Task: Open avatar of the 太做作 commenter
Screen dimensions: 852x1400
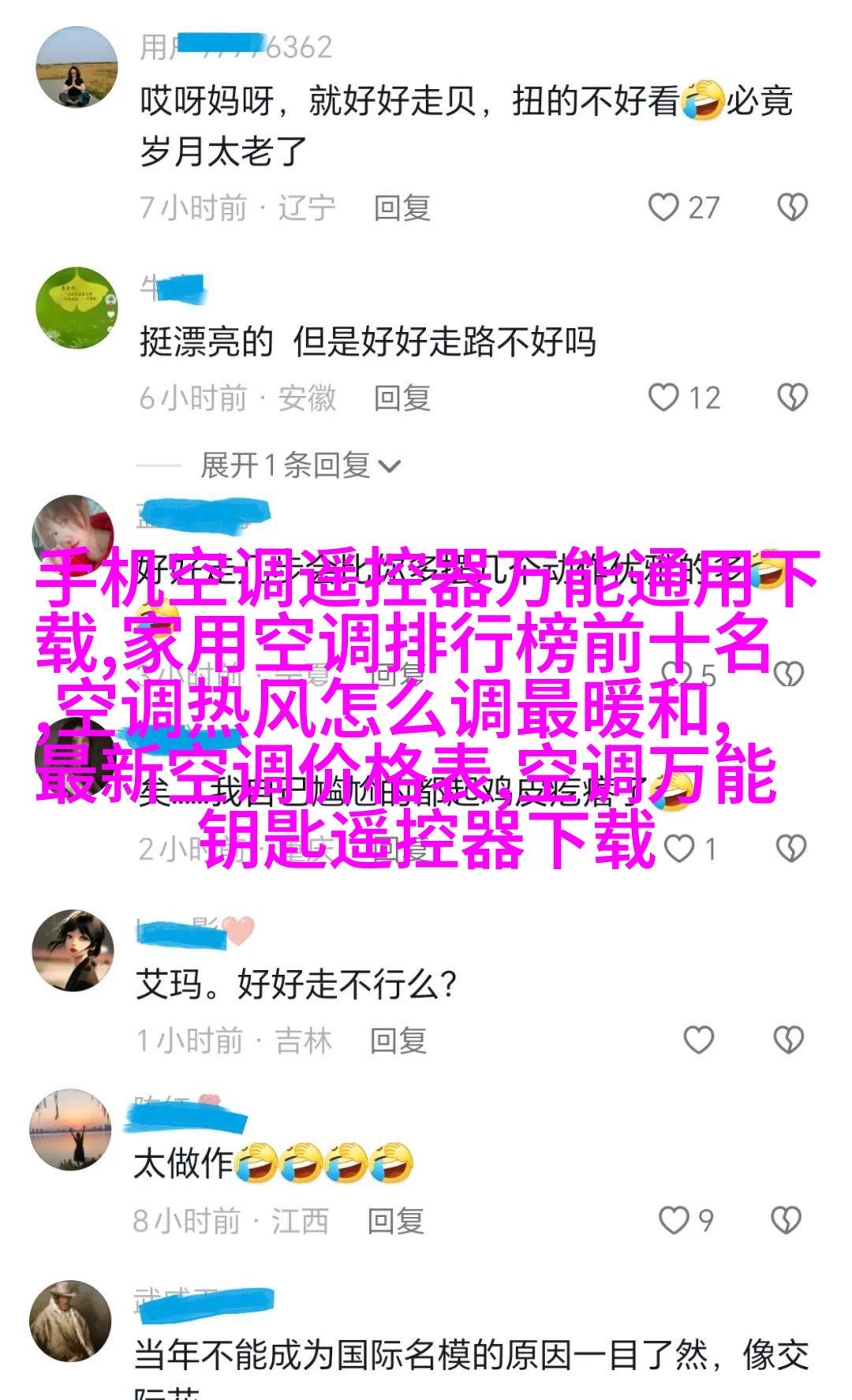Action: click(x=71, y=1129)
